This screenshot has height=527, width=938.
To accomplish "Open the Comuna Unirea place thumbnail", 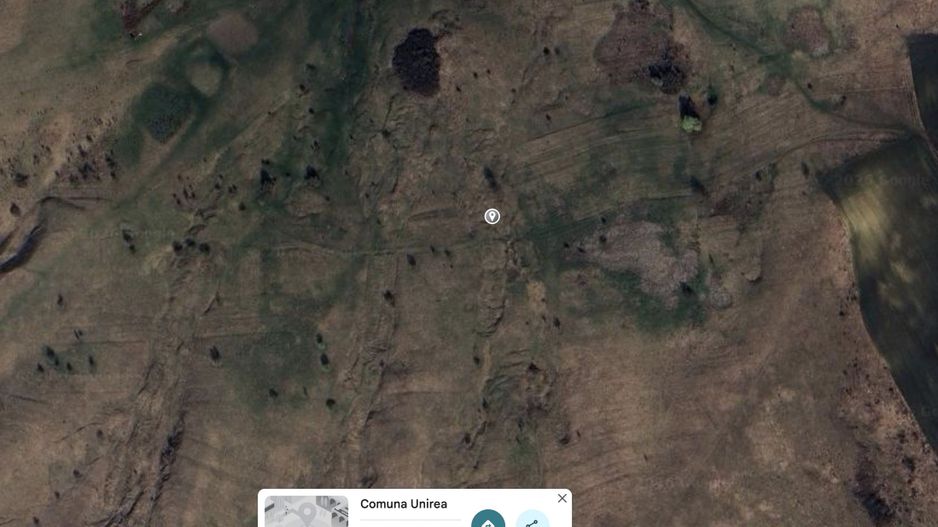I will click(x=306, y=512).
